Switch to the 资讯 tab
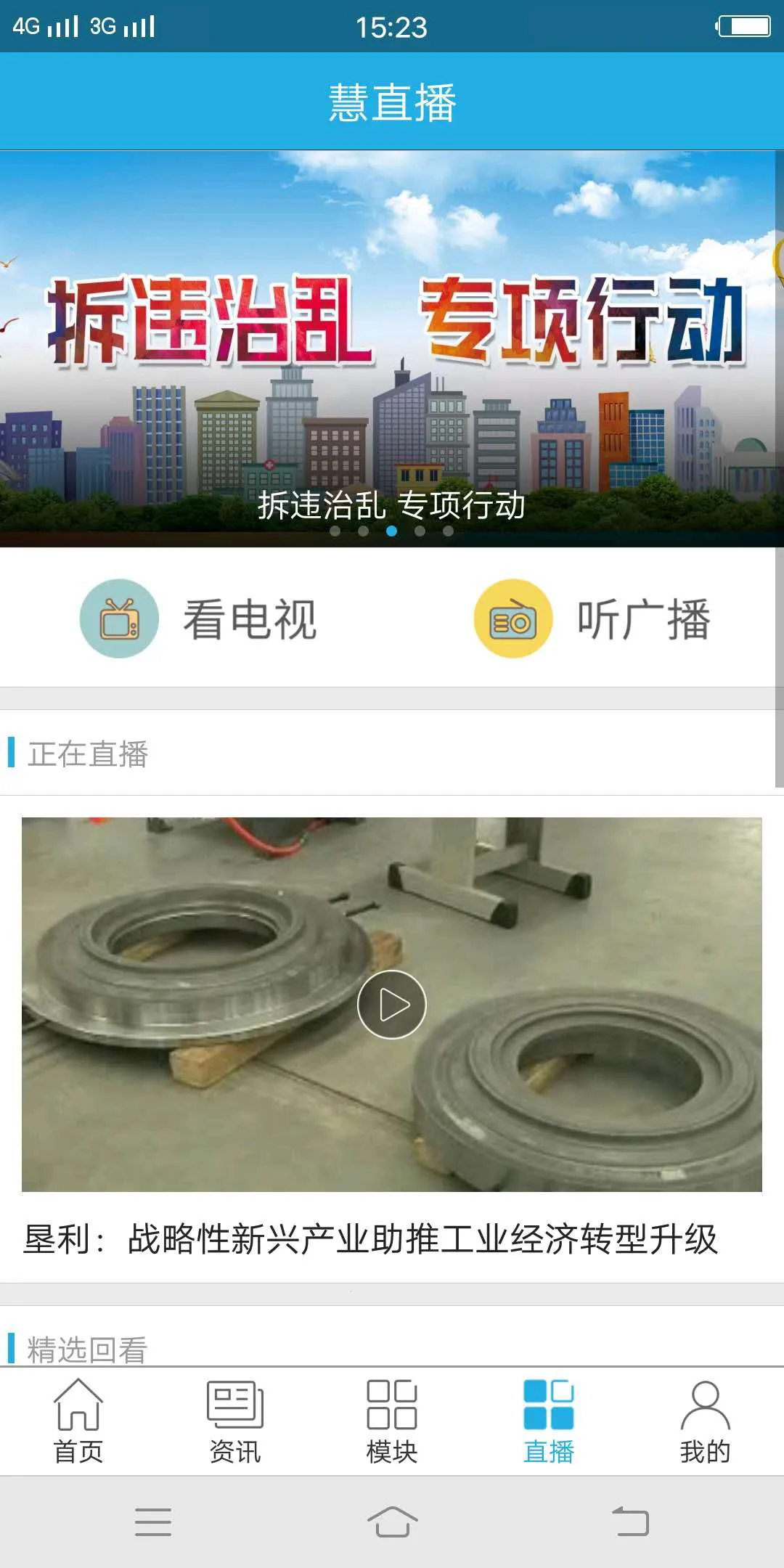Screen dimensions: 784x1568 pyautogui.click(x=235, y=1421)
